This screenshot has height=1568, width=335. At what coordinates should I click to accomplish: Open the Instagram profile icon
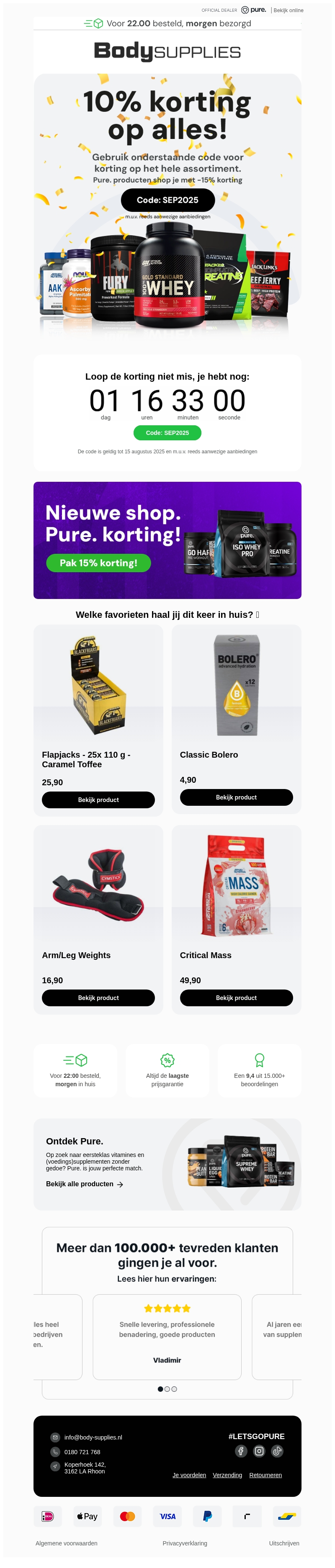click(260, 1451)
